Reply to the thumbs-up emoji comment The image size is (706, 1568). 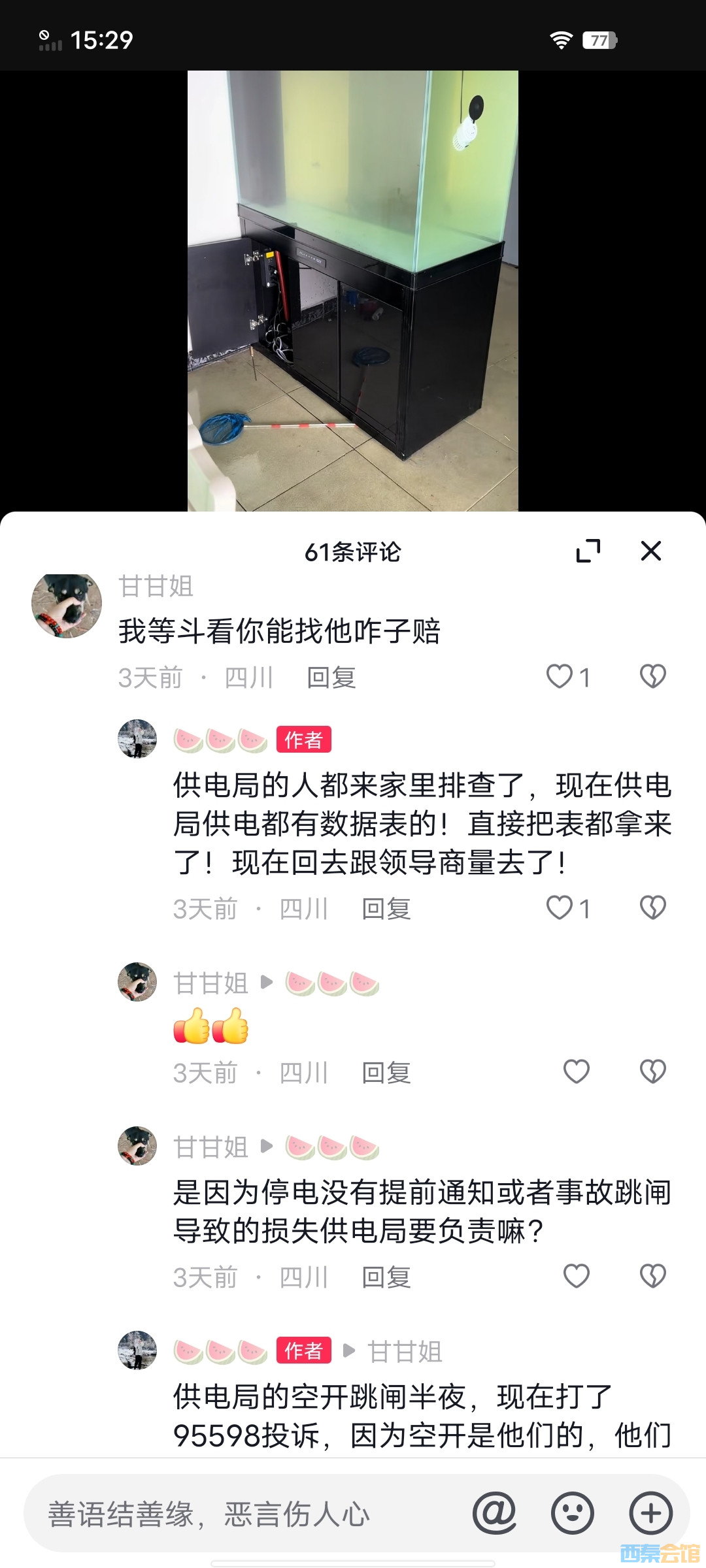tap(386, 1073)
